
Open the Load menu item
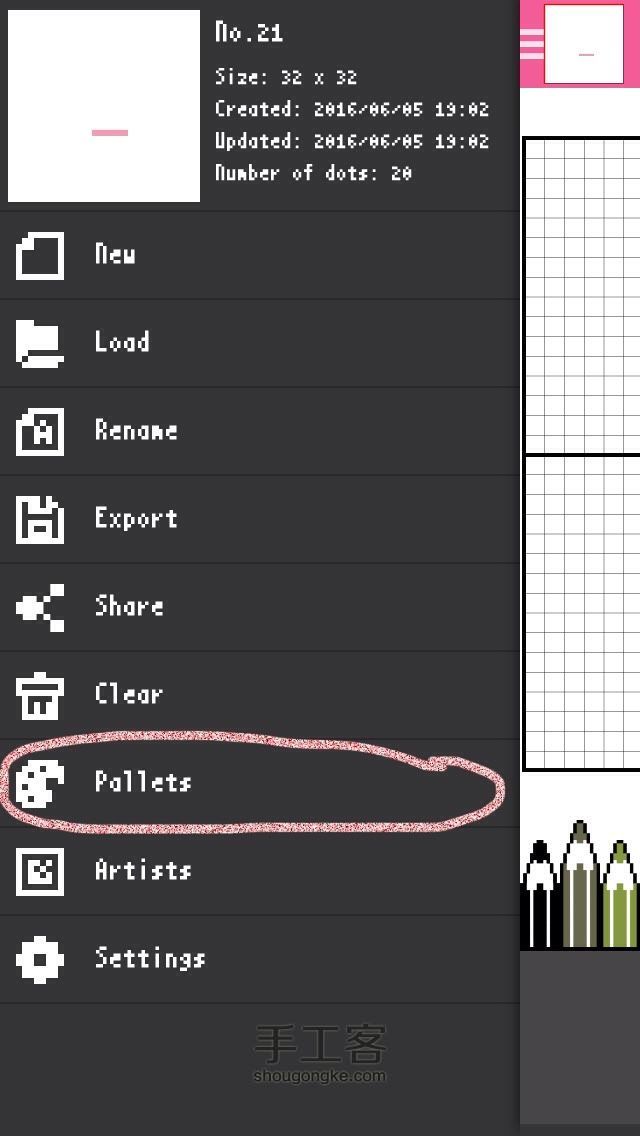point(122,343)
